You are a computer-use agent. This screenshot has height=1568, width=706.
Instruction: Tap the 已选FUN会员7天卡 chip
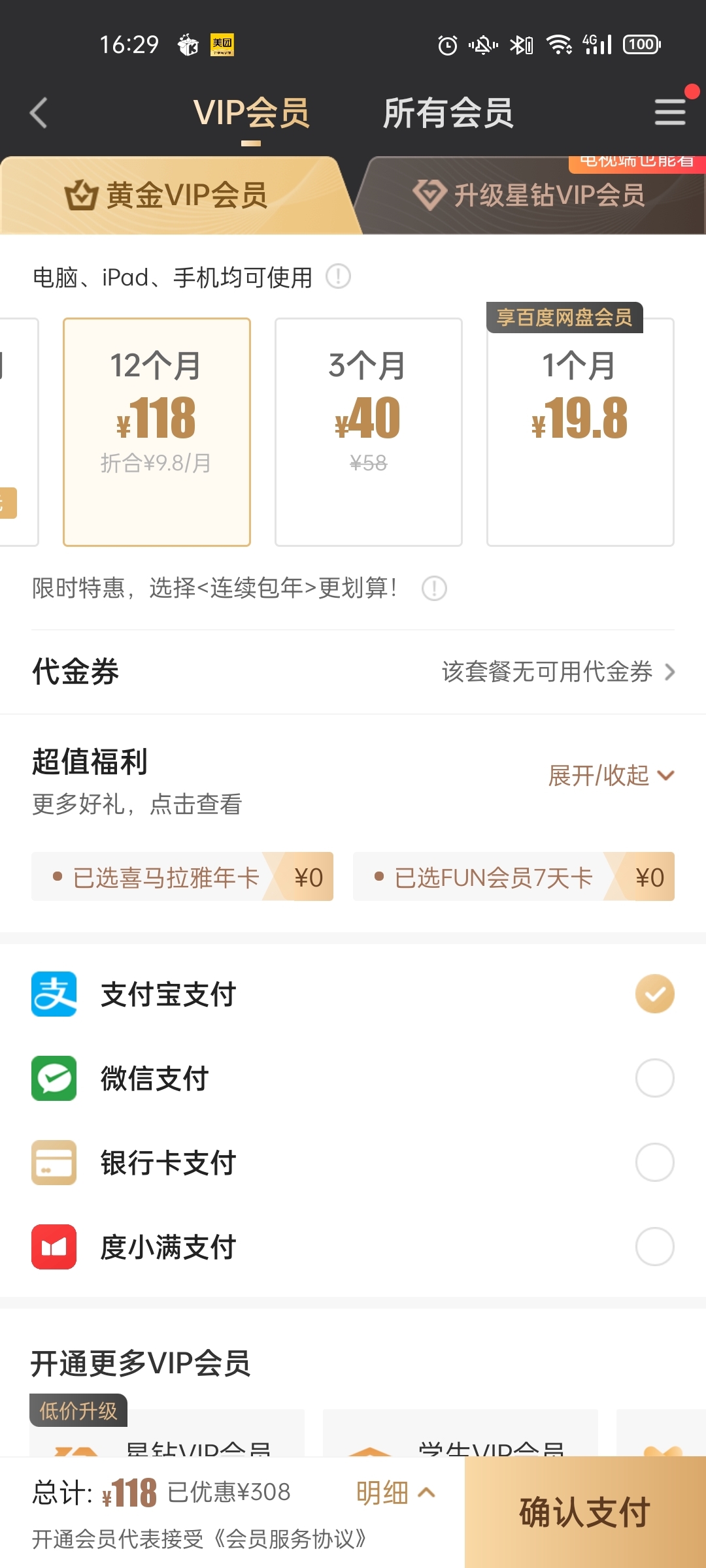click(513, 877)
